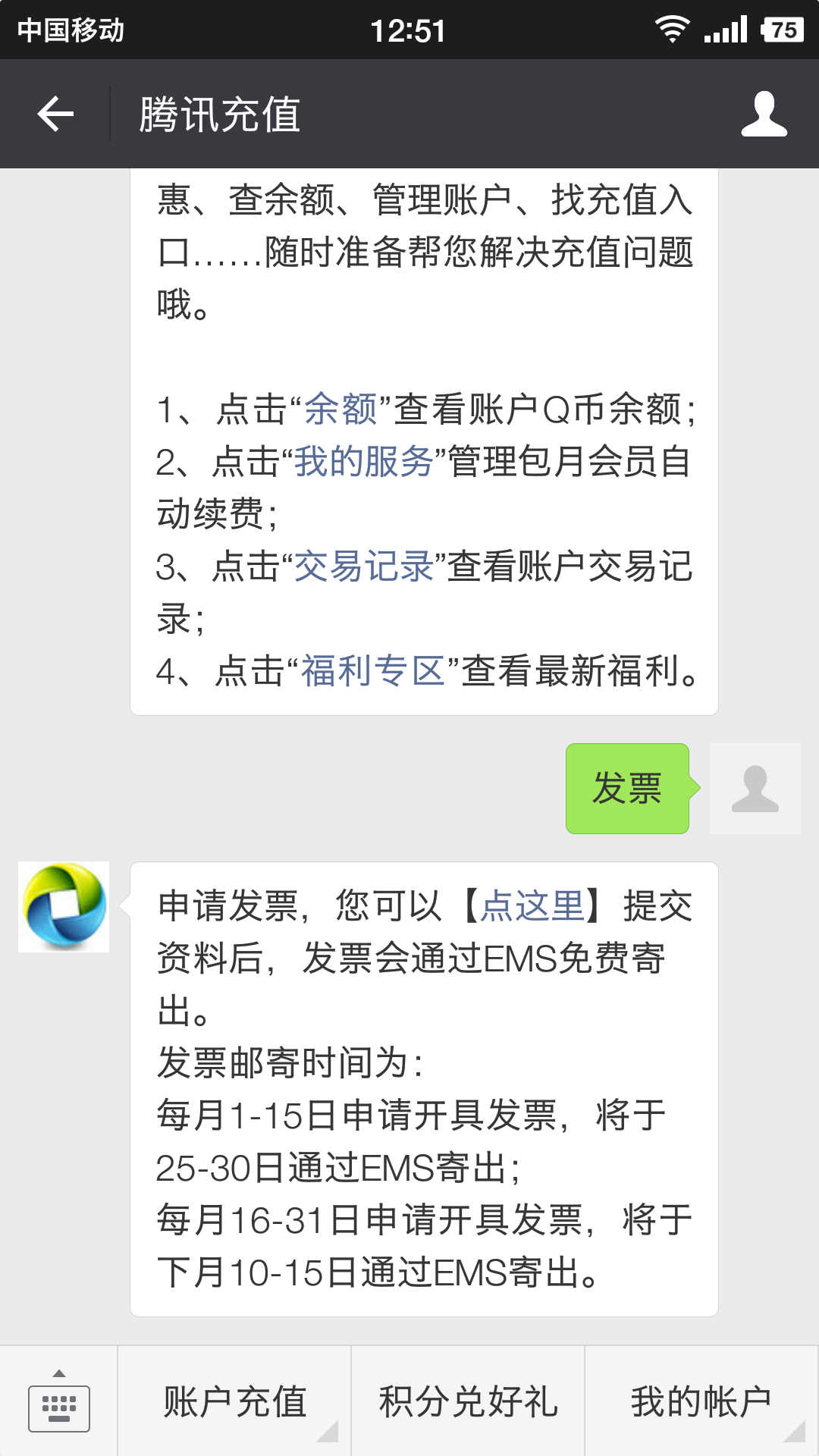
Task: Expand the 账户充值 menu
Action: tap(234, 1401)
